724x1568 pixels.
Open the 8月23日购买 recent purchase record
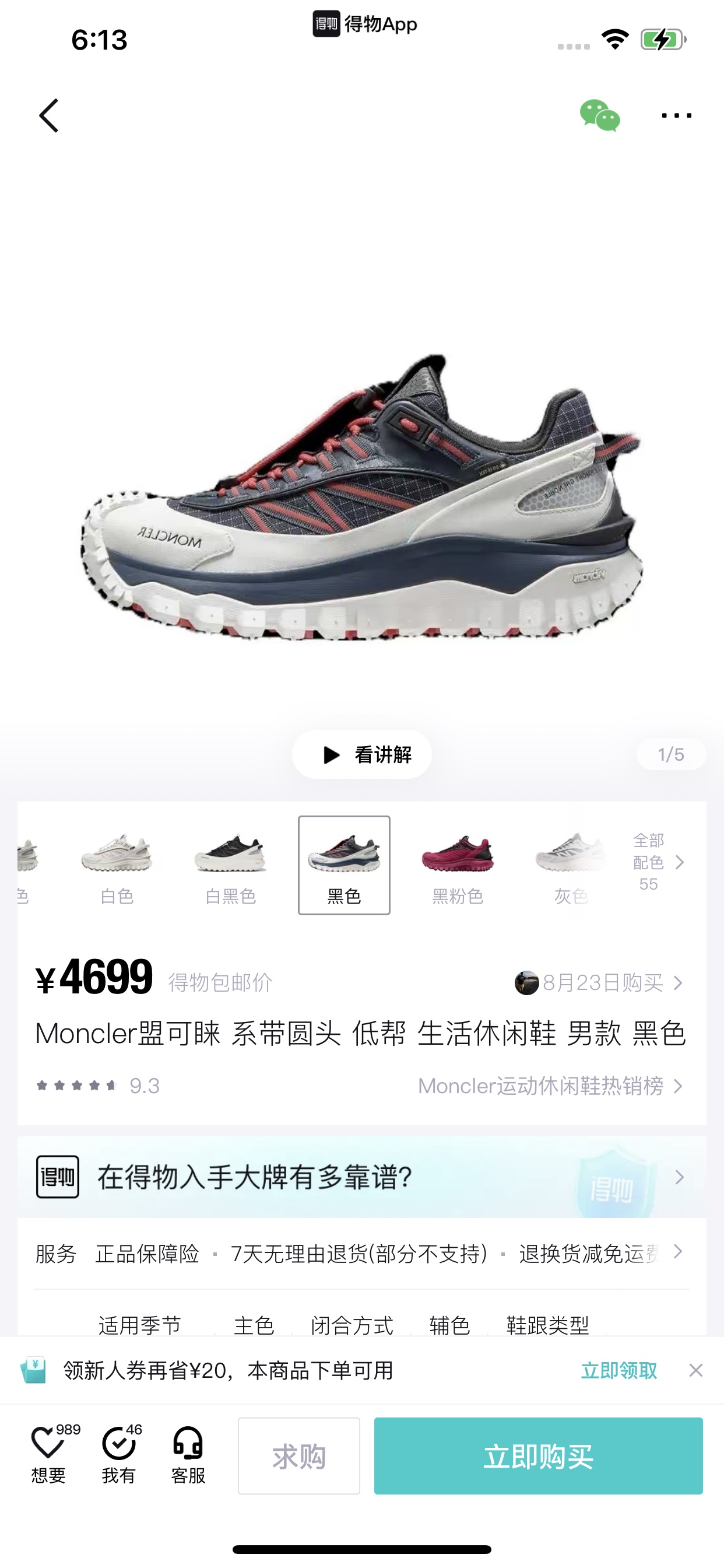(x=599, y=982)
